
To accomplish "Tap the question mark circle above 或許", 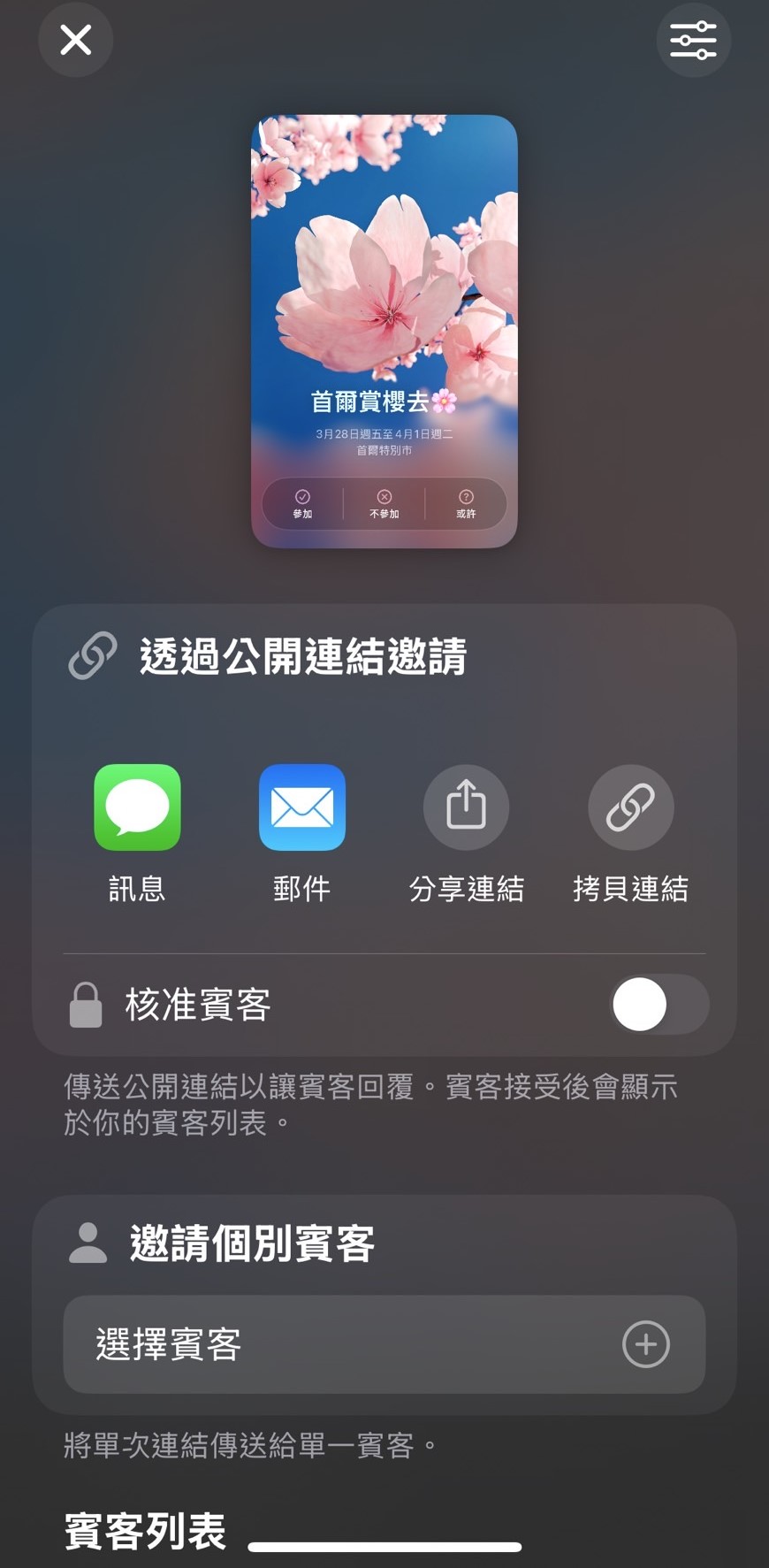I will click(465, 496).
